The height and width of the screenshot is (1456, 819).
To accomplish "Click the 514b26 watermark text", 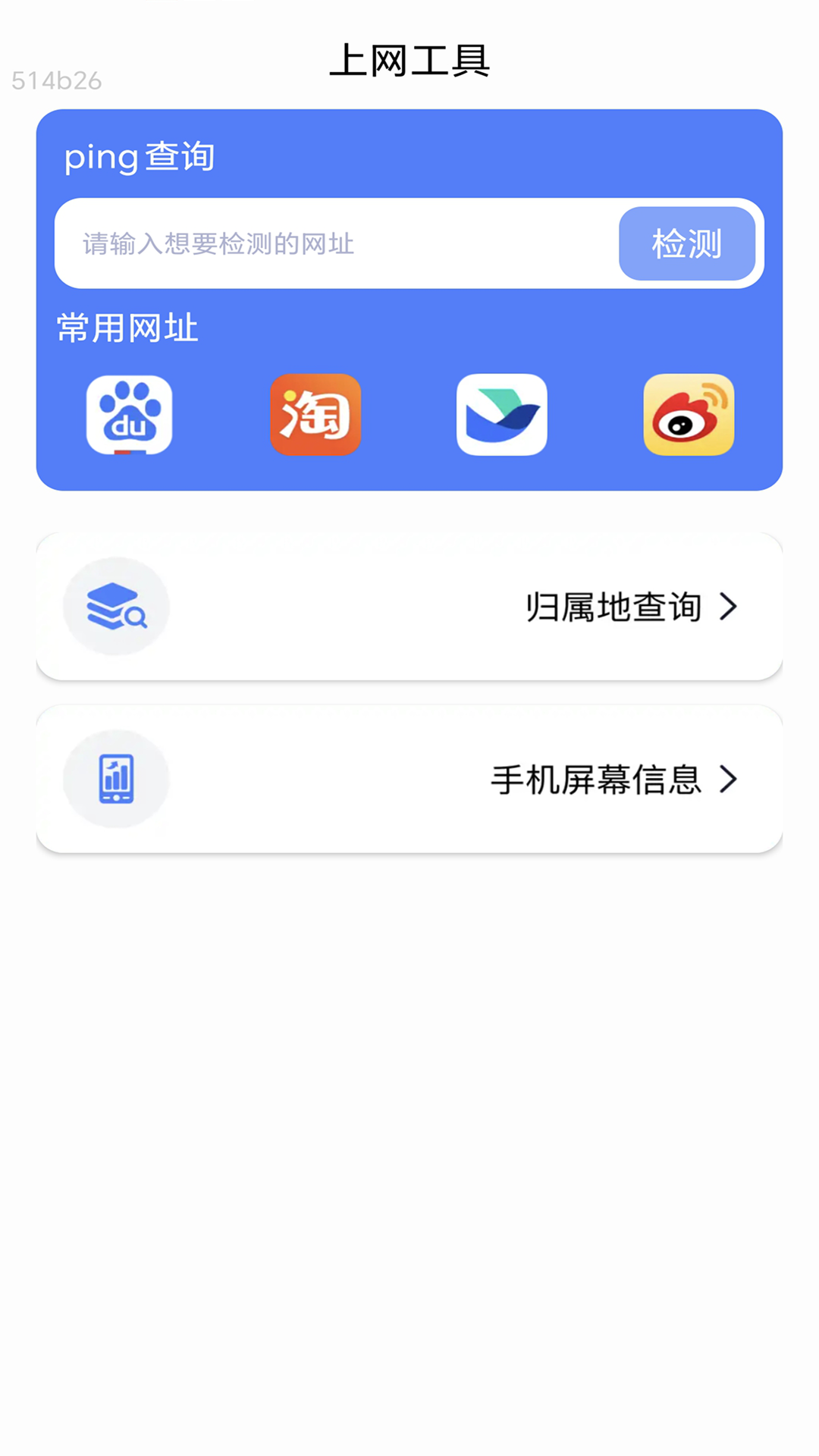I will pos(56,80).
